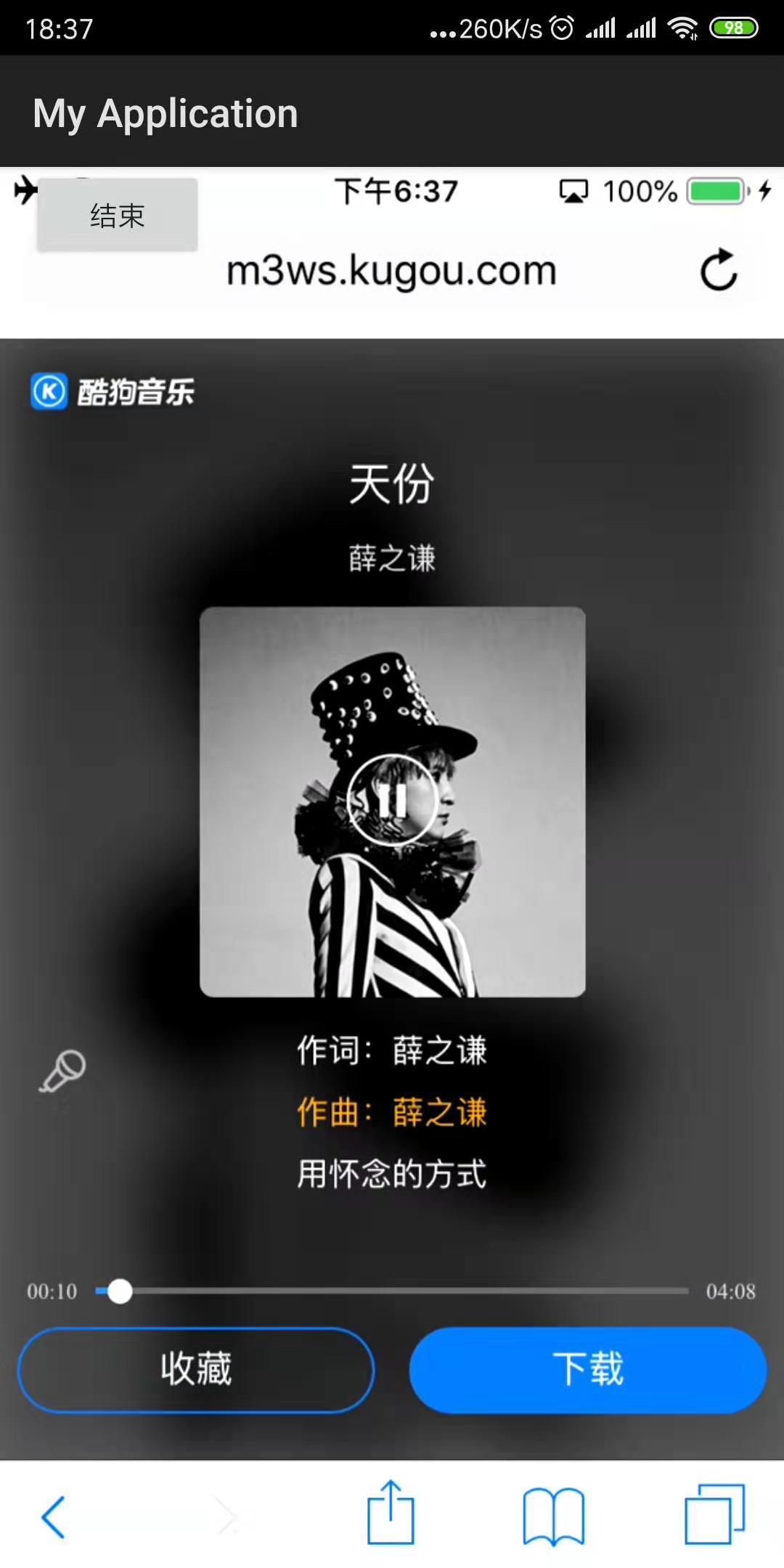Tap the m3ws.kugou.com address bar

(x=392, y=271)
